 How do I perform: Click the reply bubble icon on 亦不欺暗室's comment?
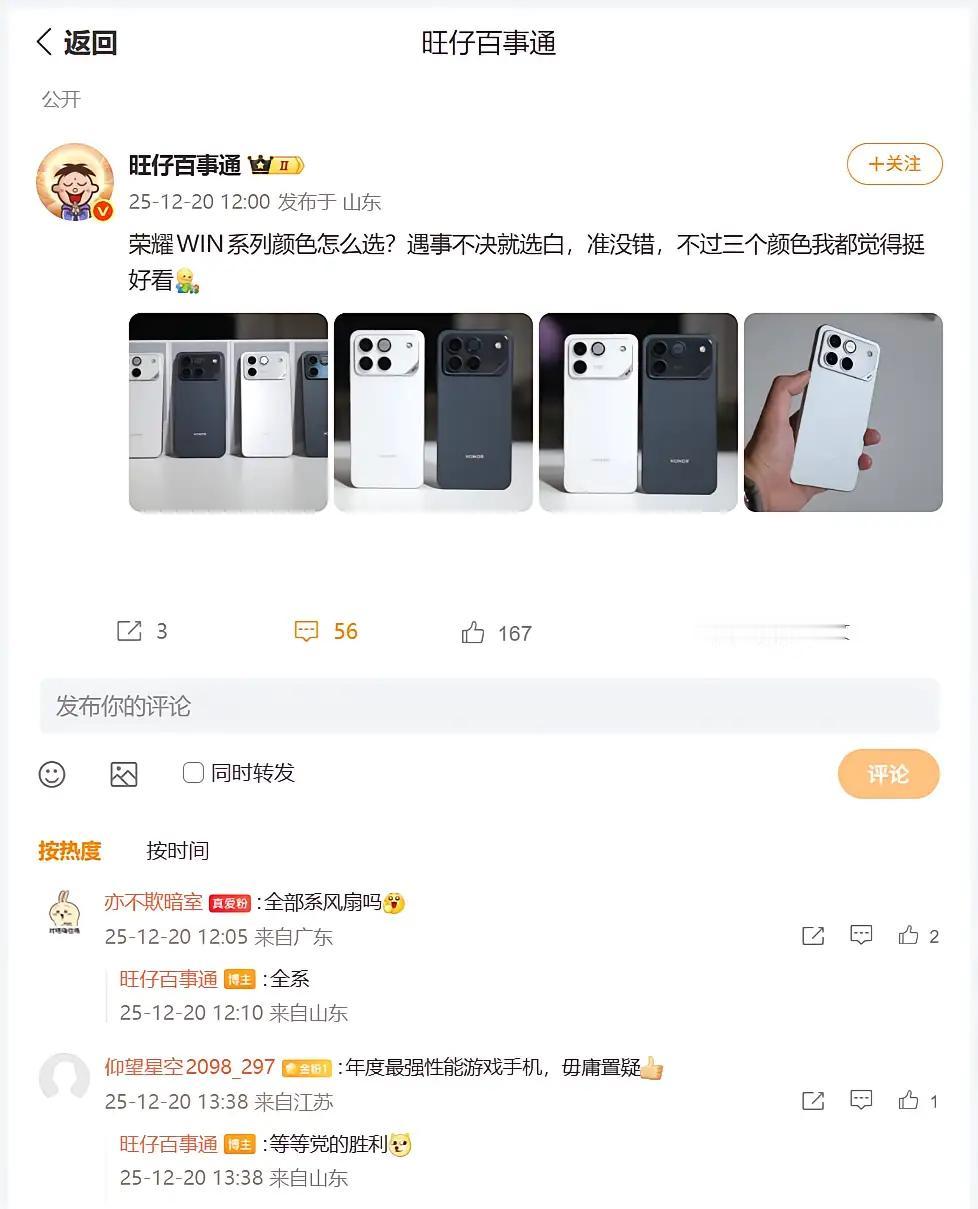click(861, 935)
